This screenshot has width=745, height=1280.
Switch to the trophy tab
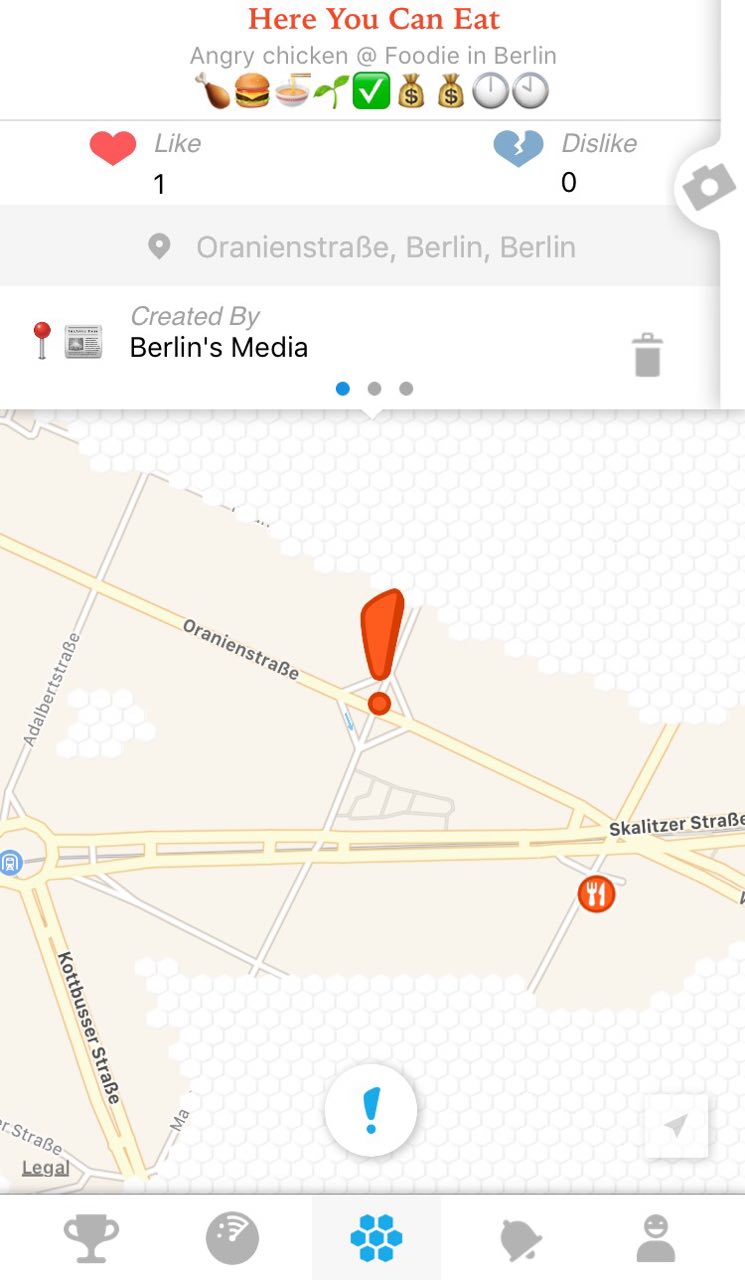(91, 1239)
